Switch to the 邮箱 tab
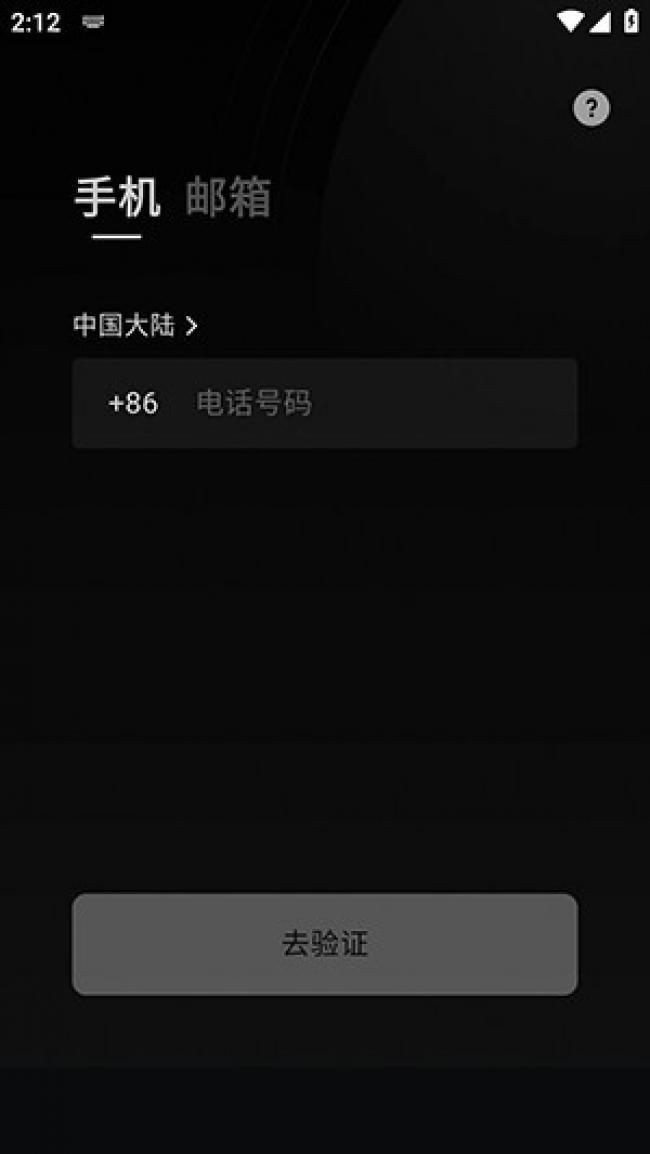This screenshot has height=1154, width=650. [228, 197]
